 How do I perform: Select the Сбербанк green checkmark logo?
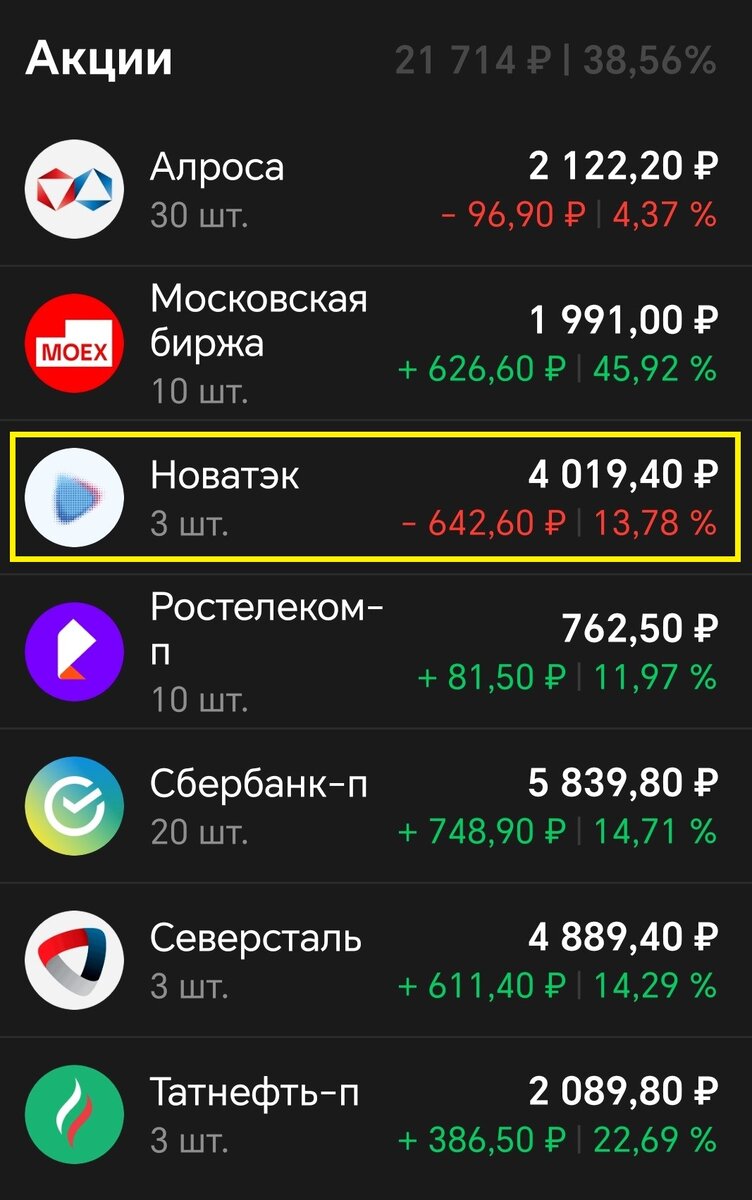click(x=74, y=805)
